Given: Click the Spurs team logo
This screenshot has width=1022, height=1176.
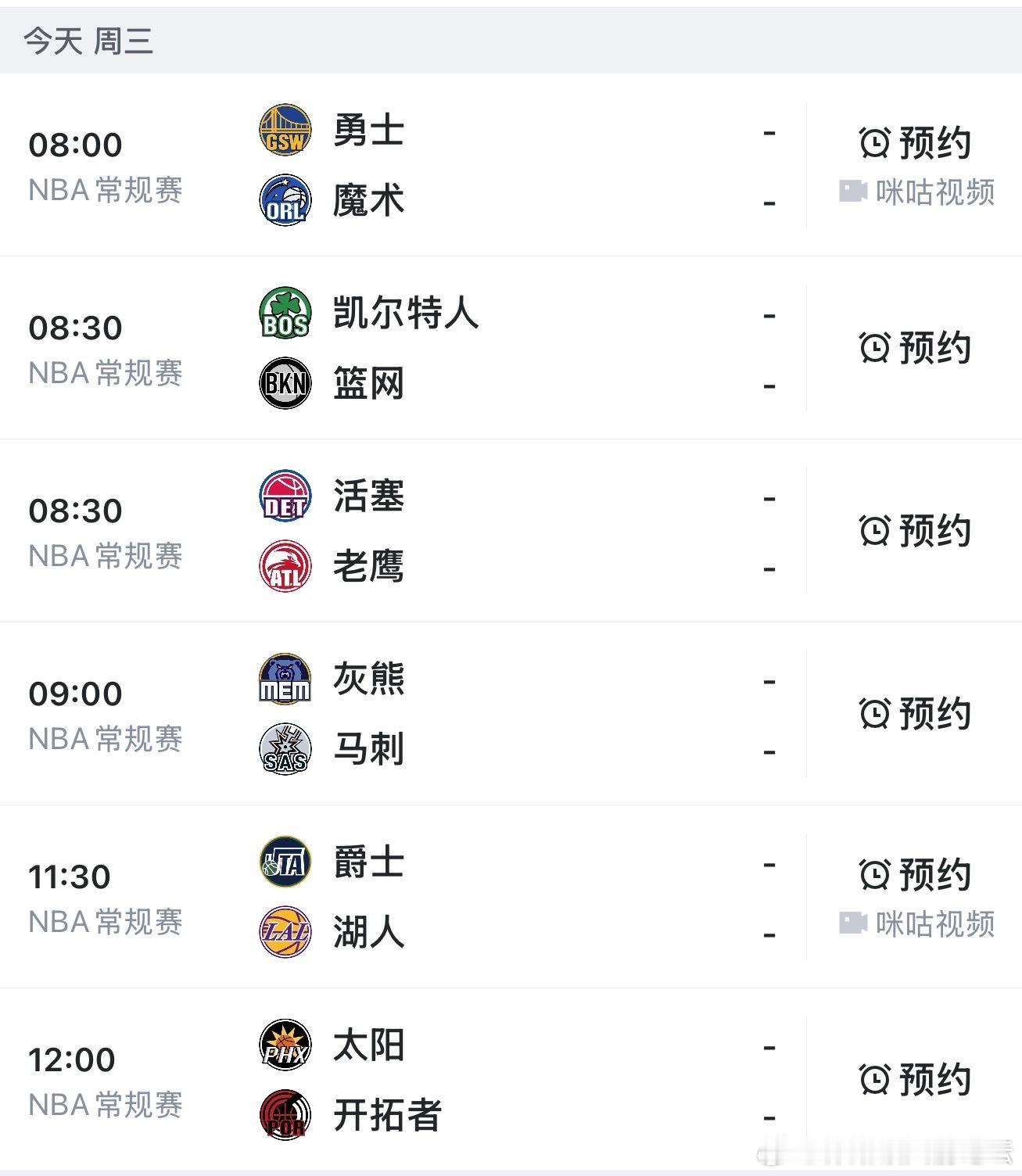Looking at the screenshot, I should pos(285,749).
